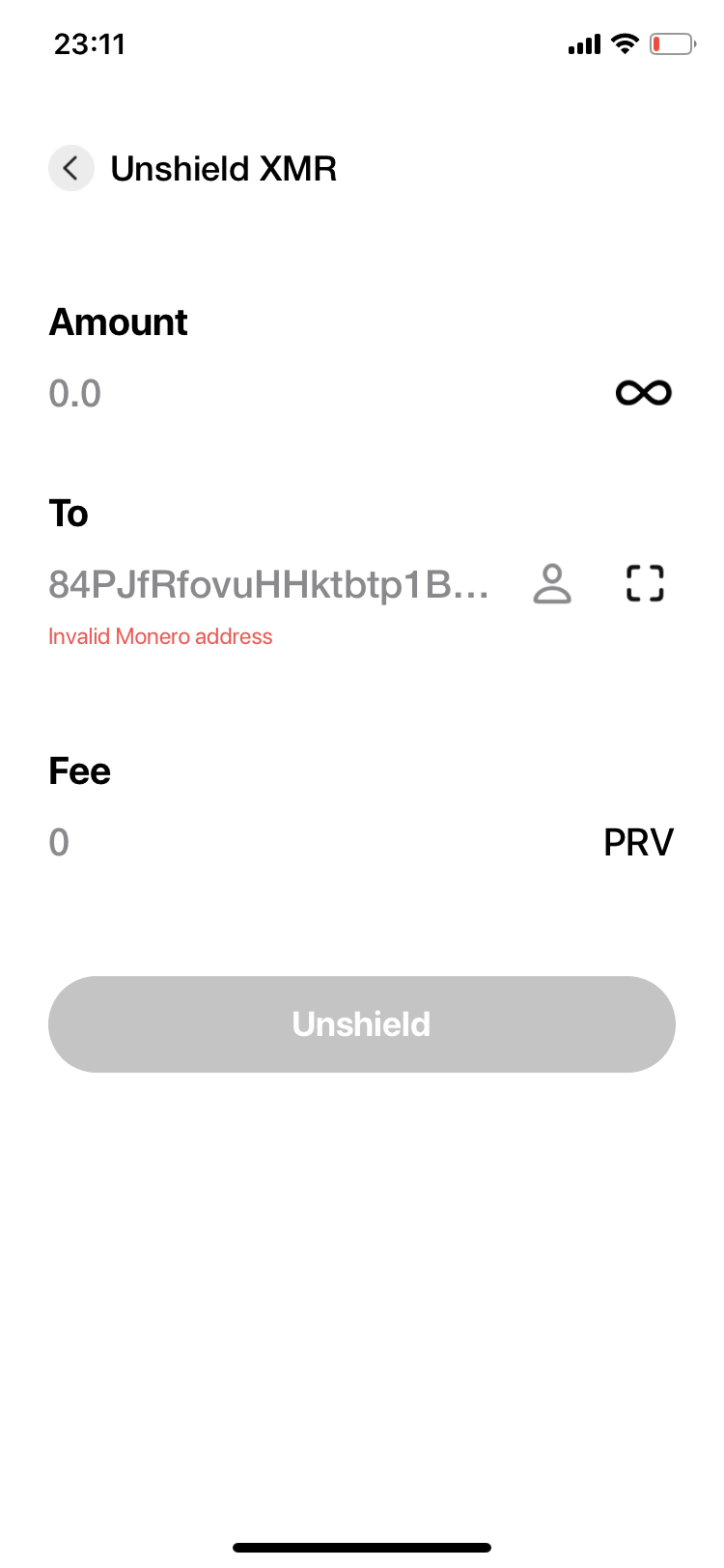
Task: Edit the To address field
Action: pyautogui.click(x=270, y=584)
